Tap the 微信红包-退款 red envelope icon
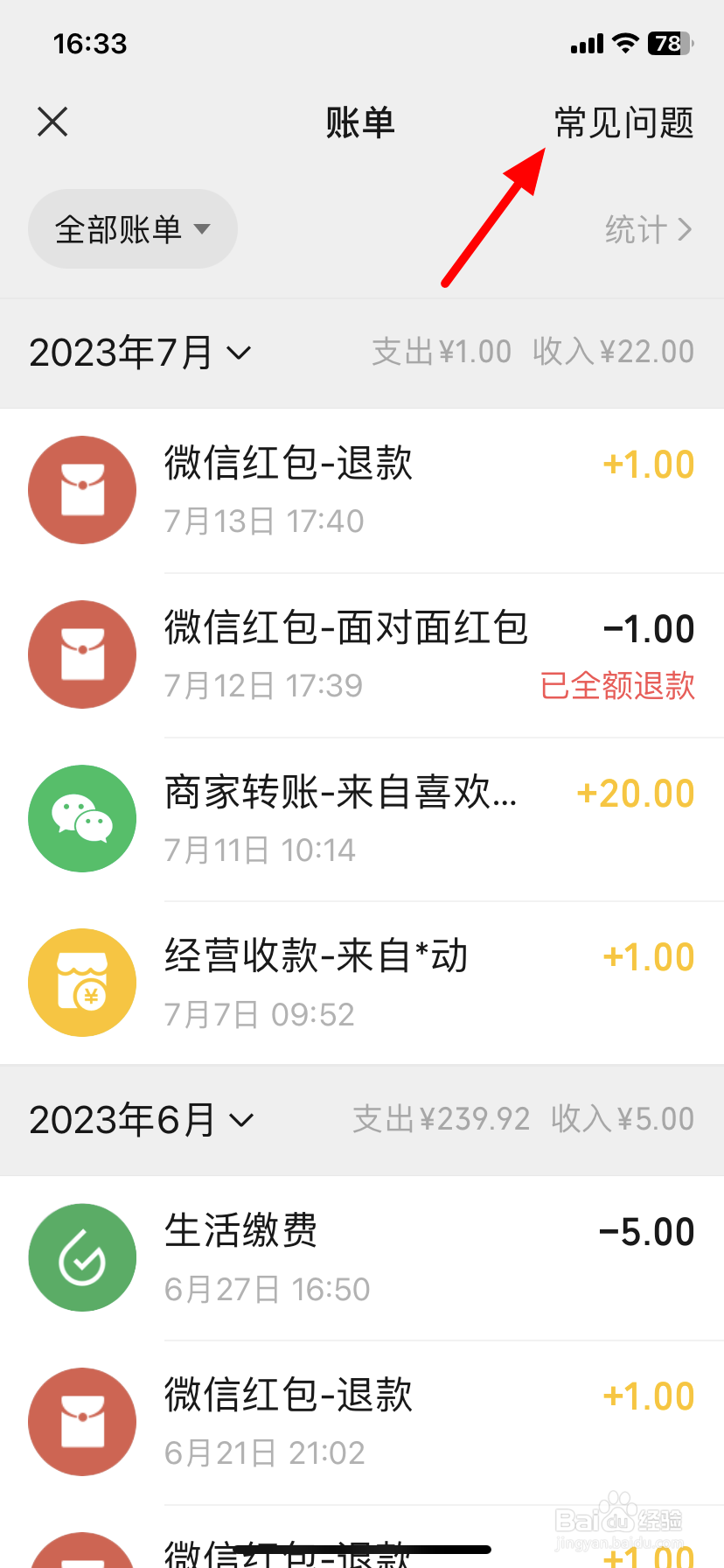Viewport: 724px width, 1568px height. tap(82, 490)
